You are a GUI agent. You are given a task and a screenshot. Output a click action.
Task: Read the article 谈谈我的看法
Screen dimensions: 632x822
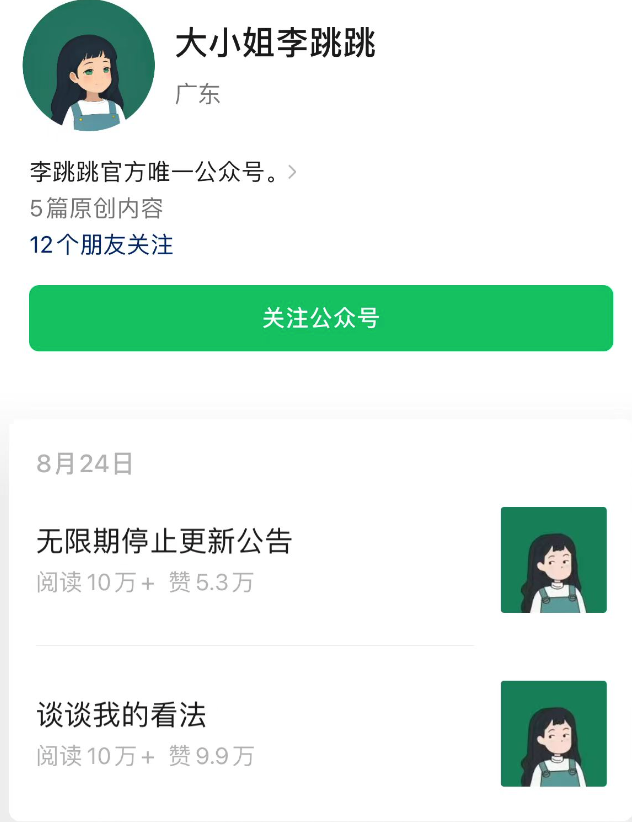tap(121, 715)
